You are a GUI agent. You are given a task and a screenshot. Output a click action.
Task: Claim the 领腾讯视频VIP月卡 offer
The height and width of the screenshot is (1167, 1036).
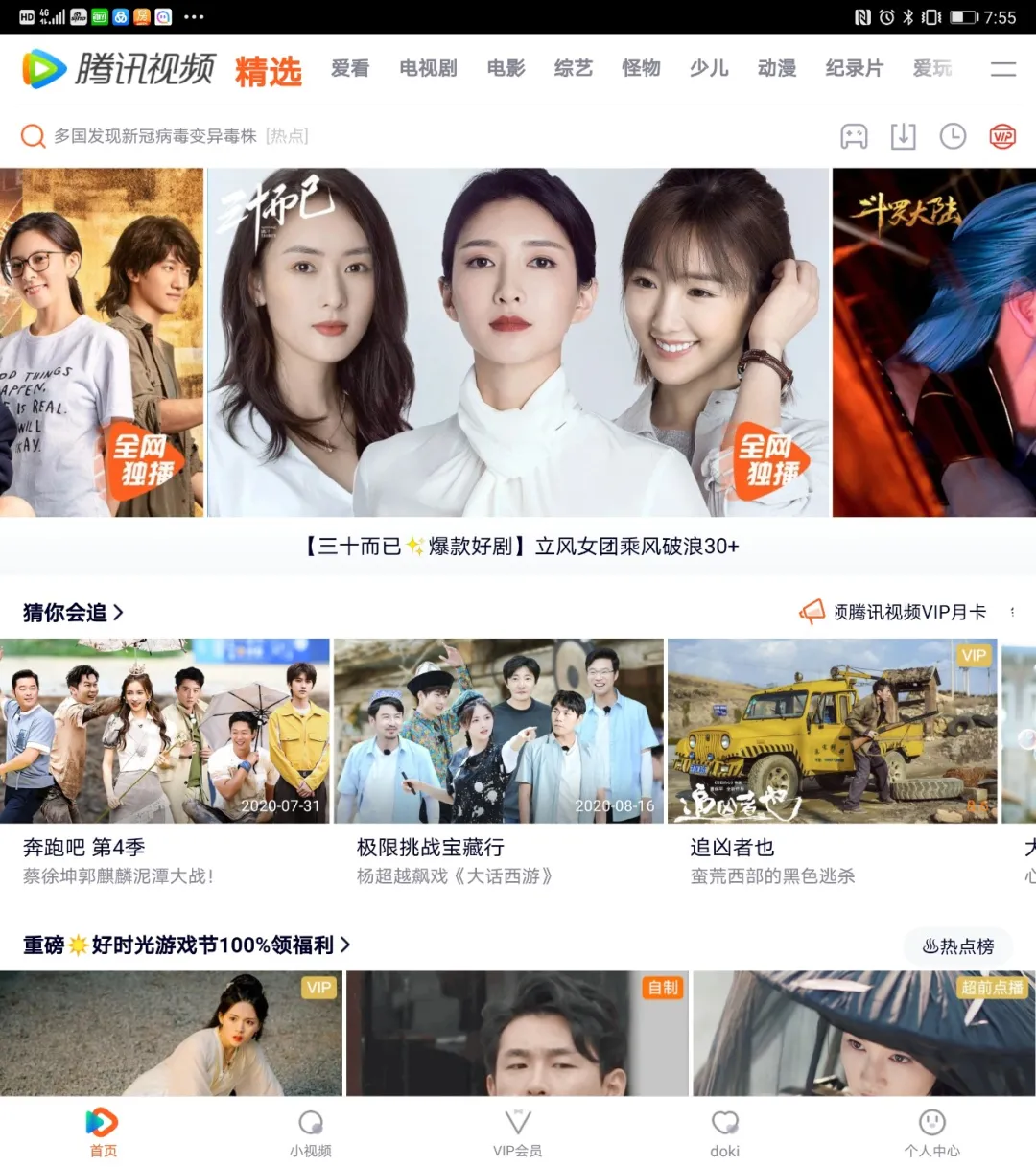pyautogui.click(x=907, y=612)
